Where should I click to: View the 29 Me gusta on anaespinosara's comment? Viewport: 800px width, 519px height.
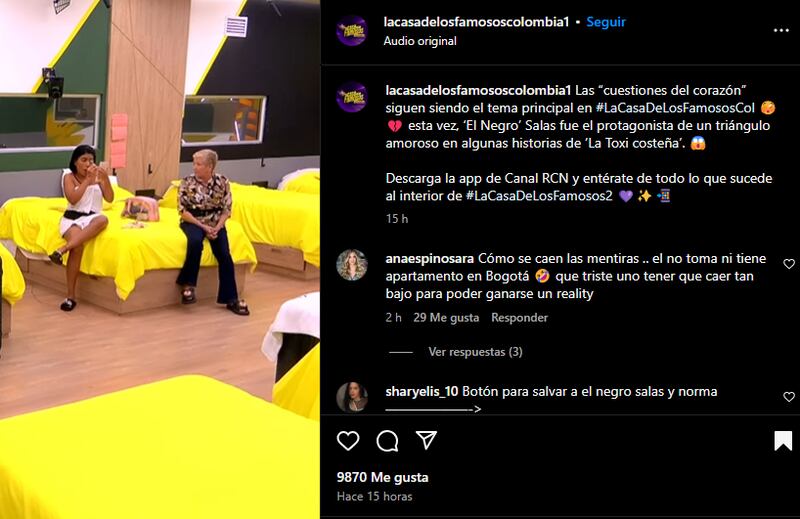coord(446,318)
